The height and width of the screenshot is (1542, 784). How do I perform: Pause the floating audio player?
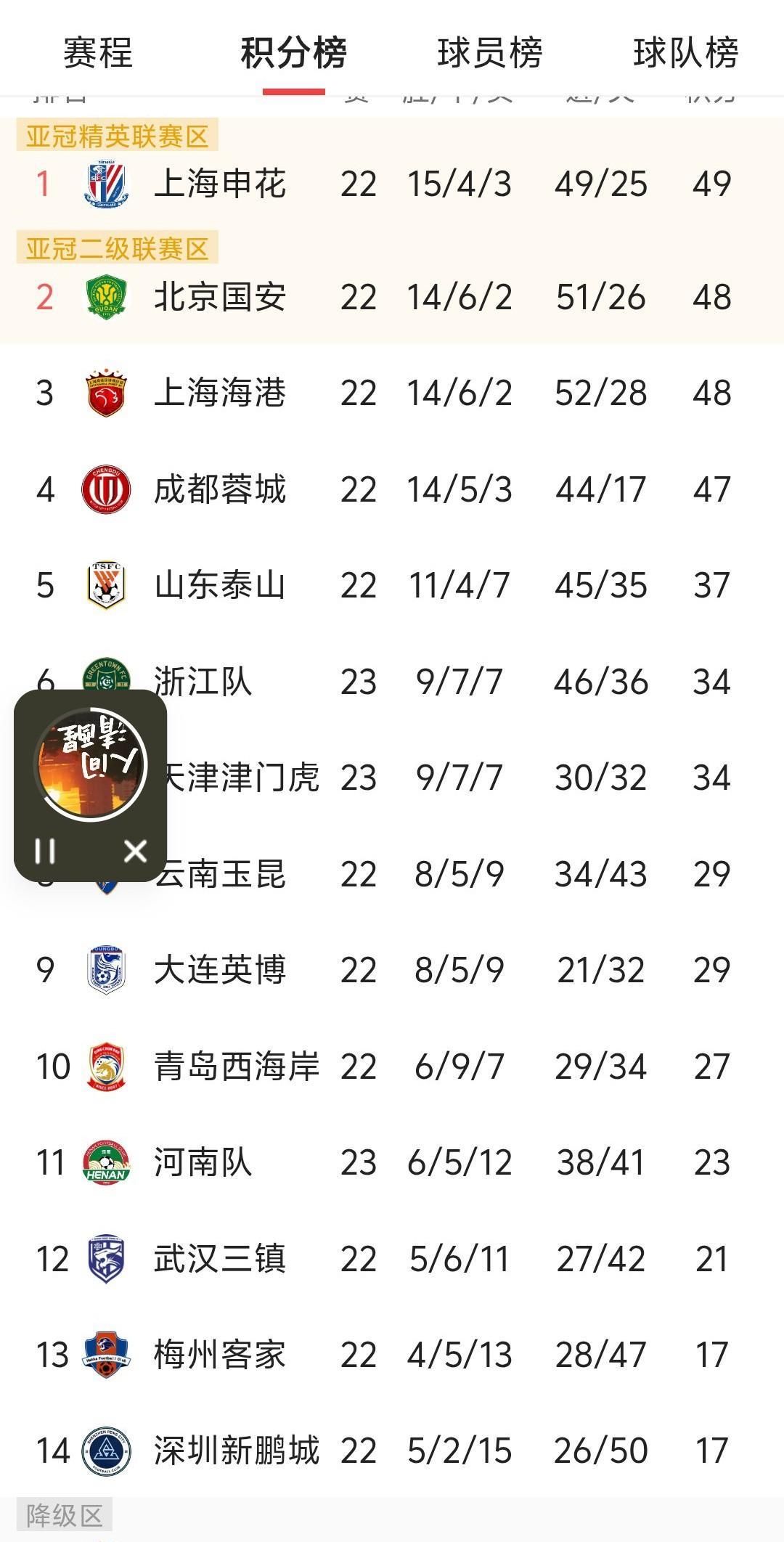45,851
